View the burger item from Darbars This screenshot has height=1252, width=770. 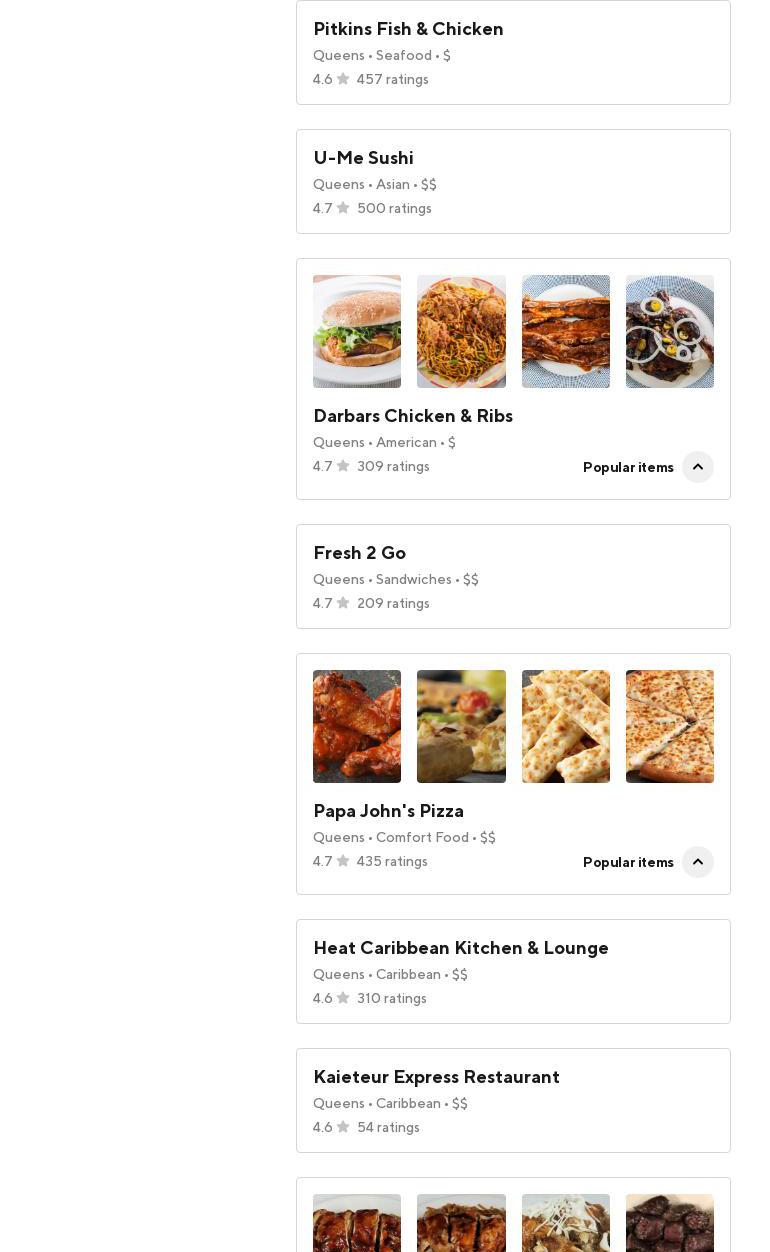point(357,331)
